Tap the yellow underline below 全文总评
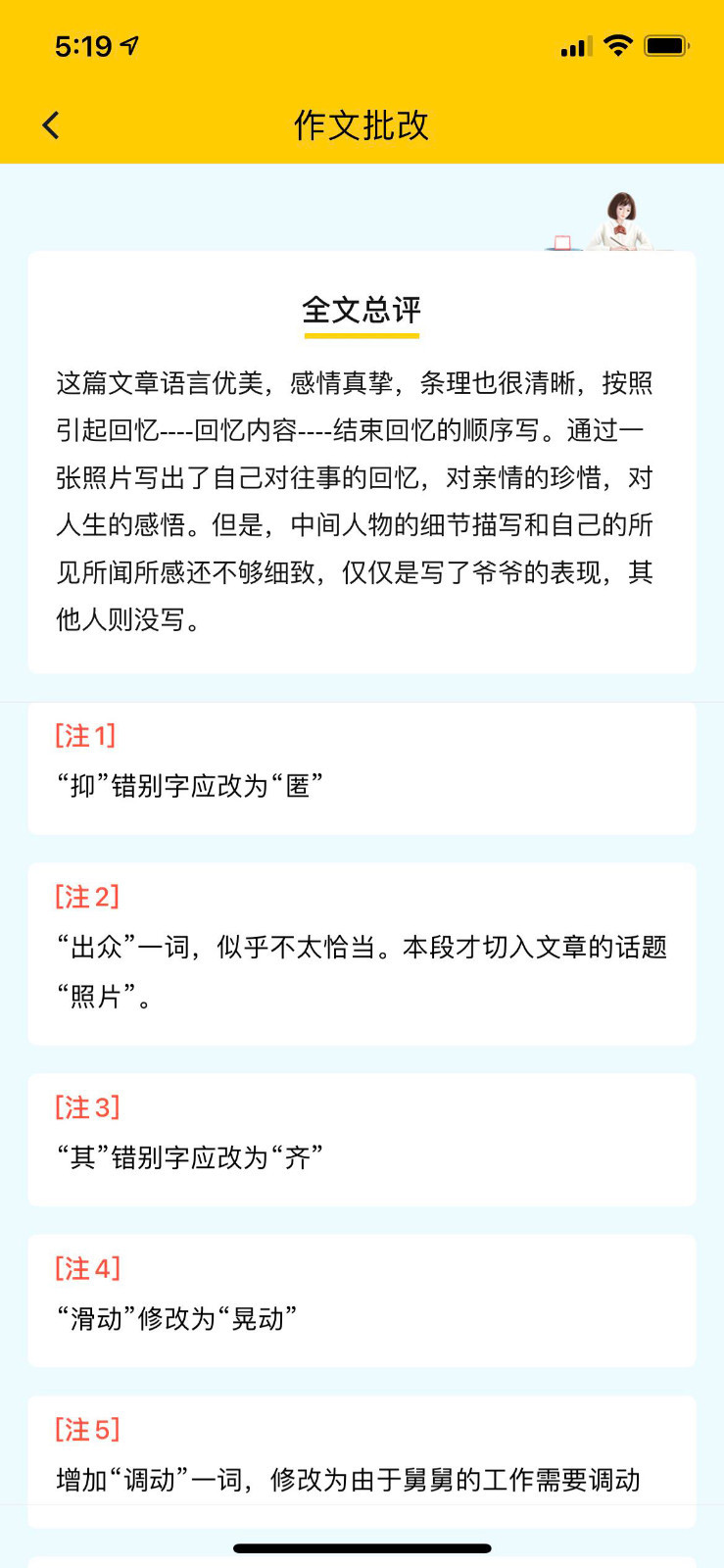Screen dimensions: 724x1568 pos(362,335)
